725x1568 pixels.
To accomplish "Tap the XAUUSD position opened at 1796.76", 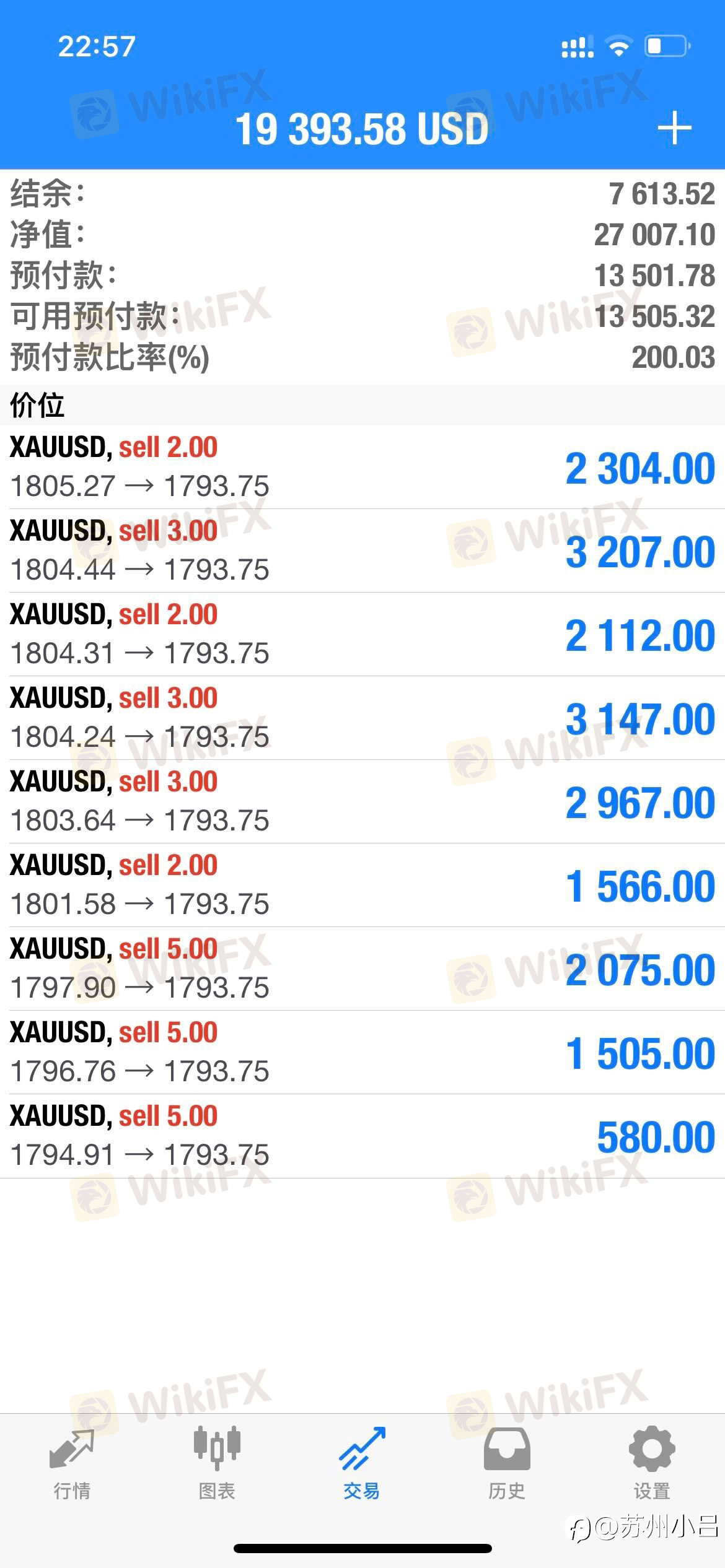I will click(362, 1052).
